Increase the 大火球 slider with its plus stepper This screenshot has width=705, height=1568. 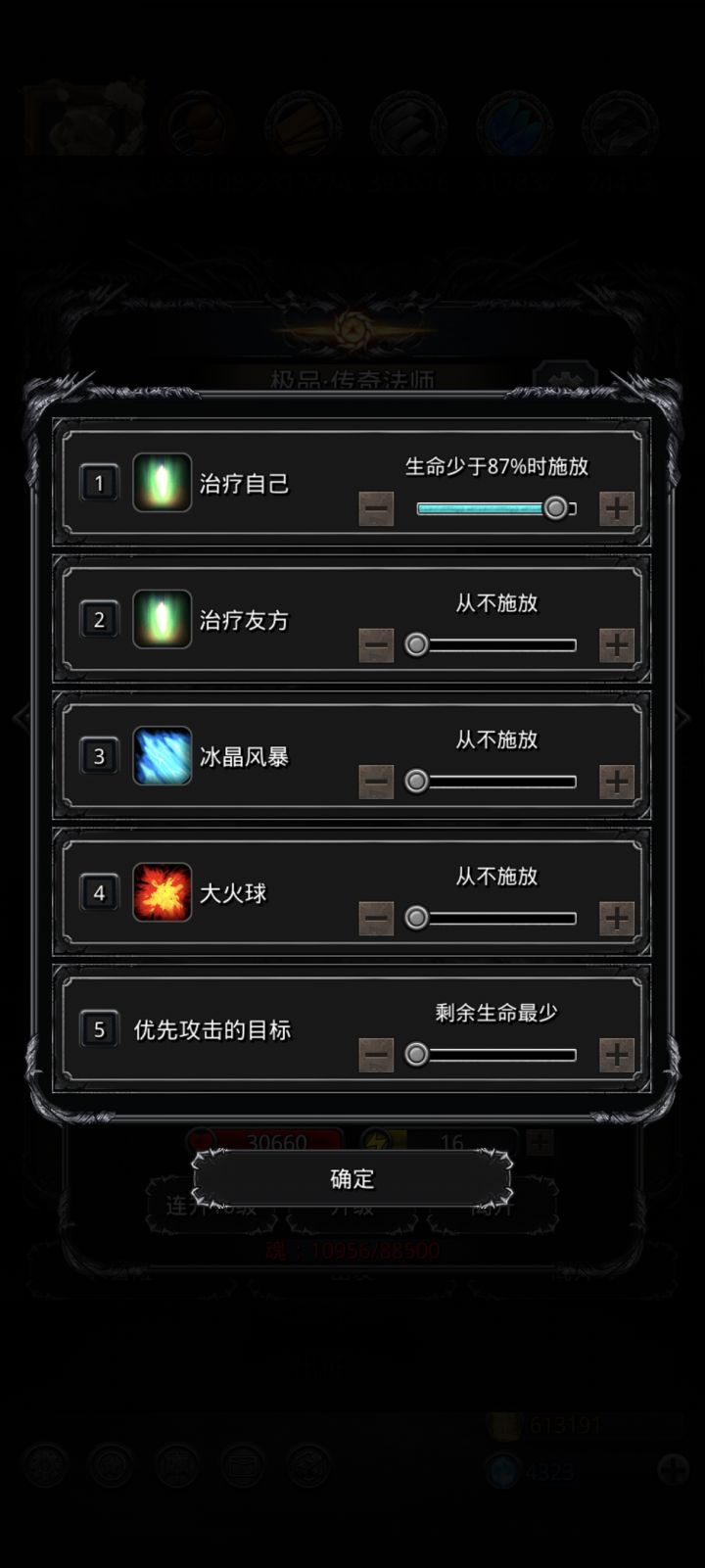coord(617,918)
